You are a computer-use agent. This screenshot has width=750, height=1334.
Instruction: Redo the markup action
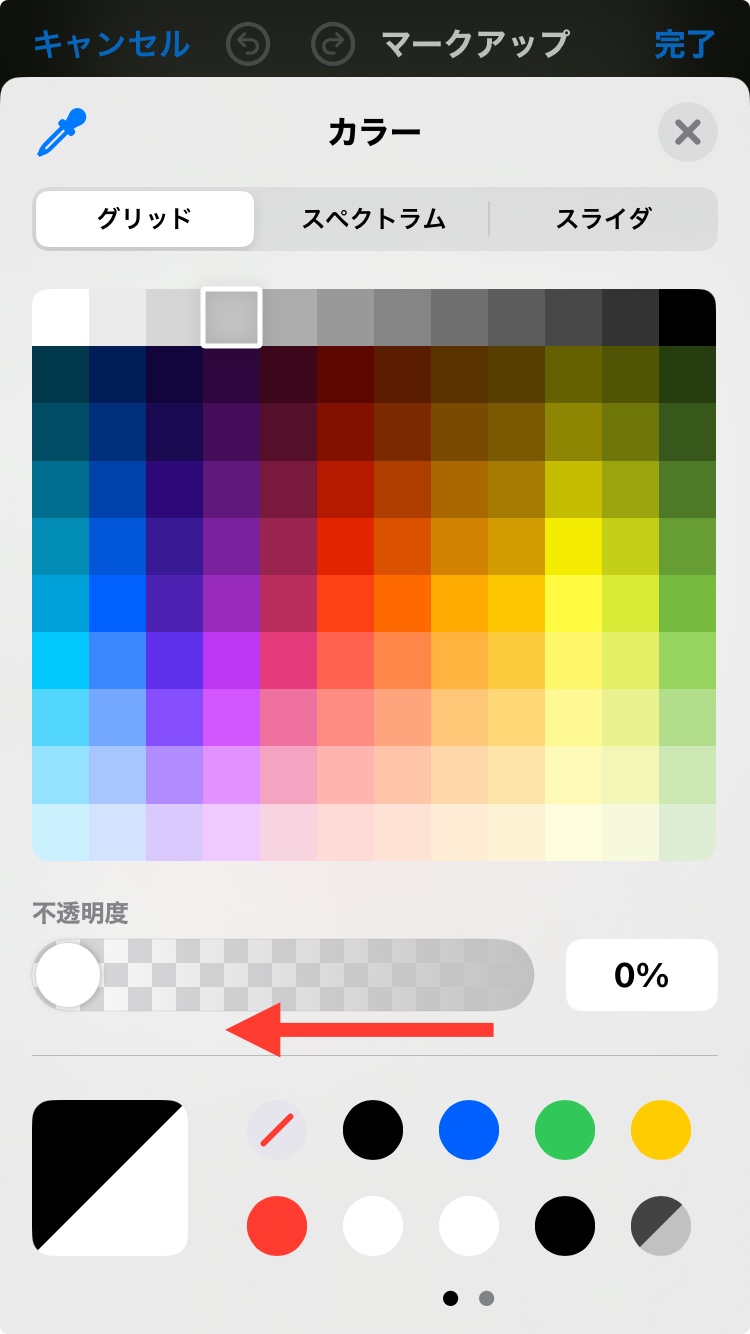(x=334, y=45)
